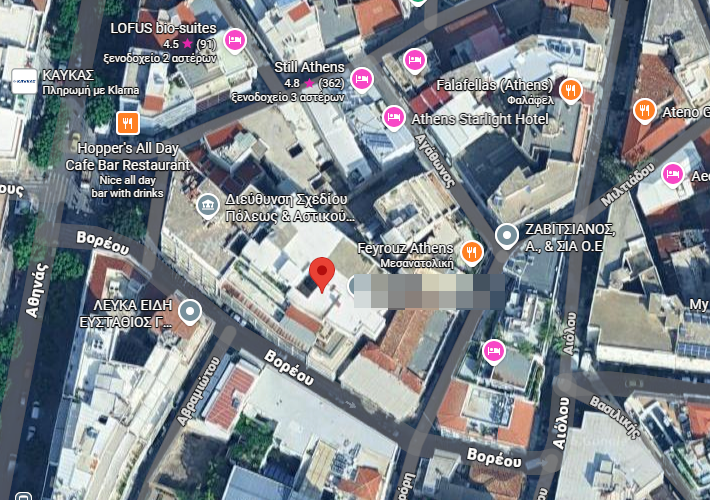Open the LOFUS bio-suites hotel marker

point(234,41)
